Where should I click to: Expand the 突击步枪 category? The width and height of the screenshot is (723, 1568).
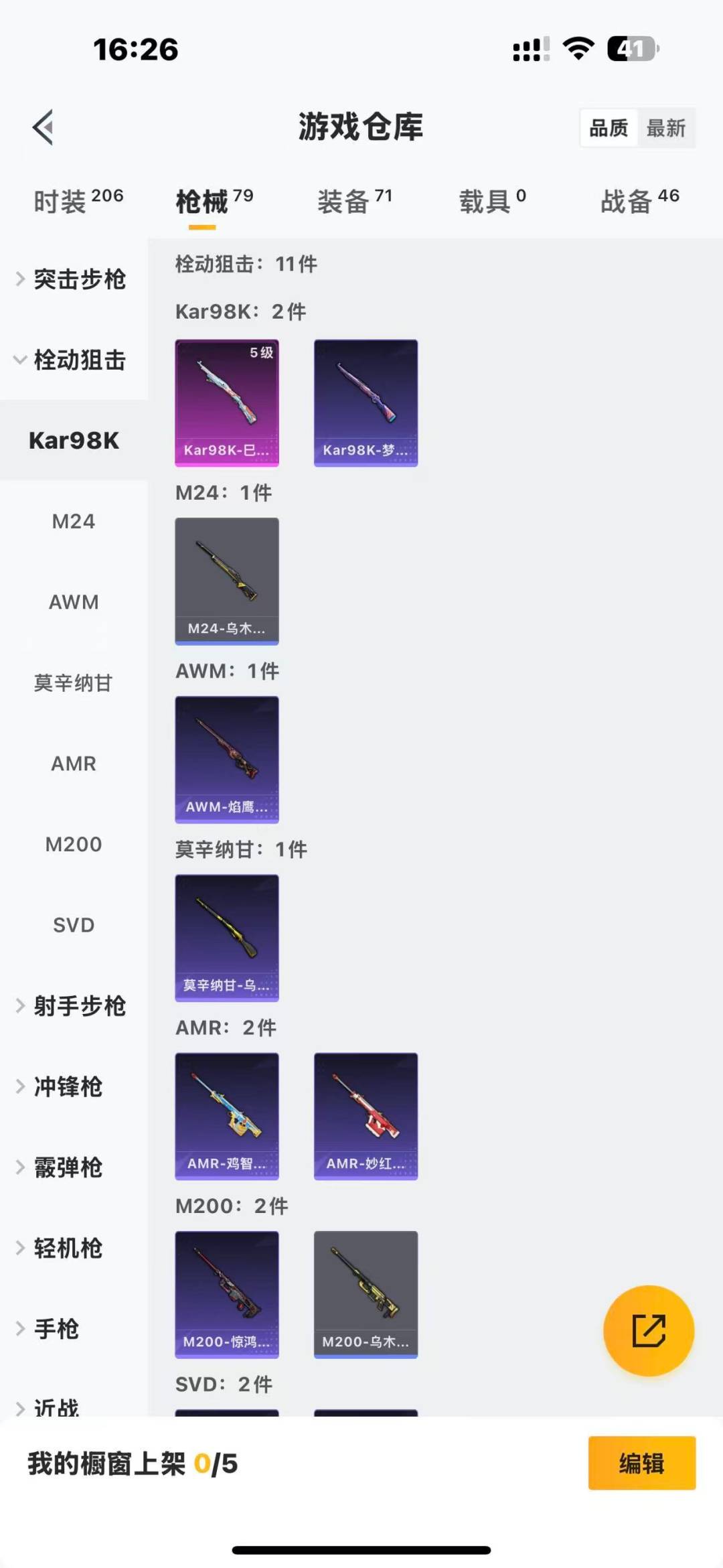[74, 279]
